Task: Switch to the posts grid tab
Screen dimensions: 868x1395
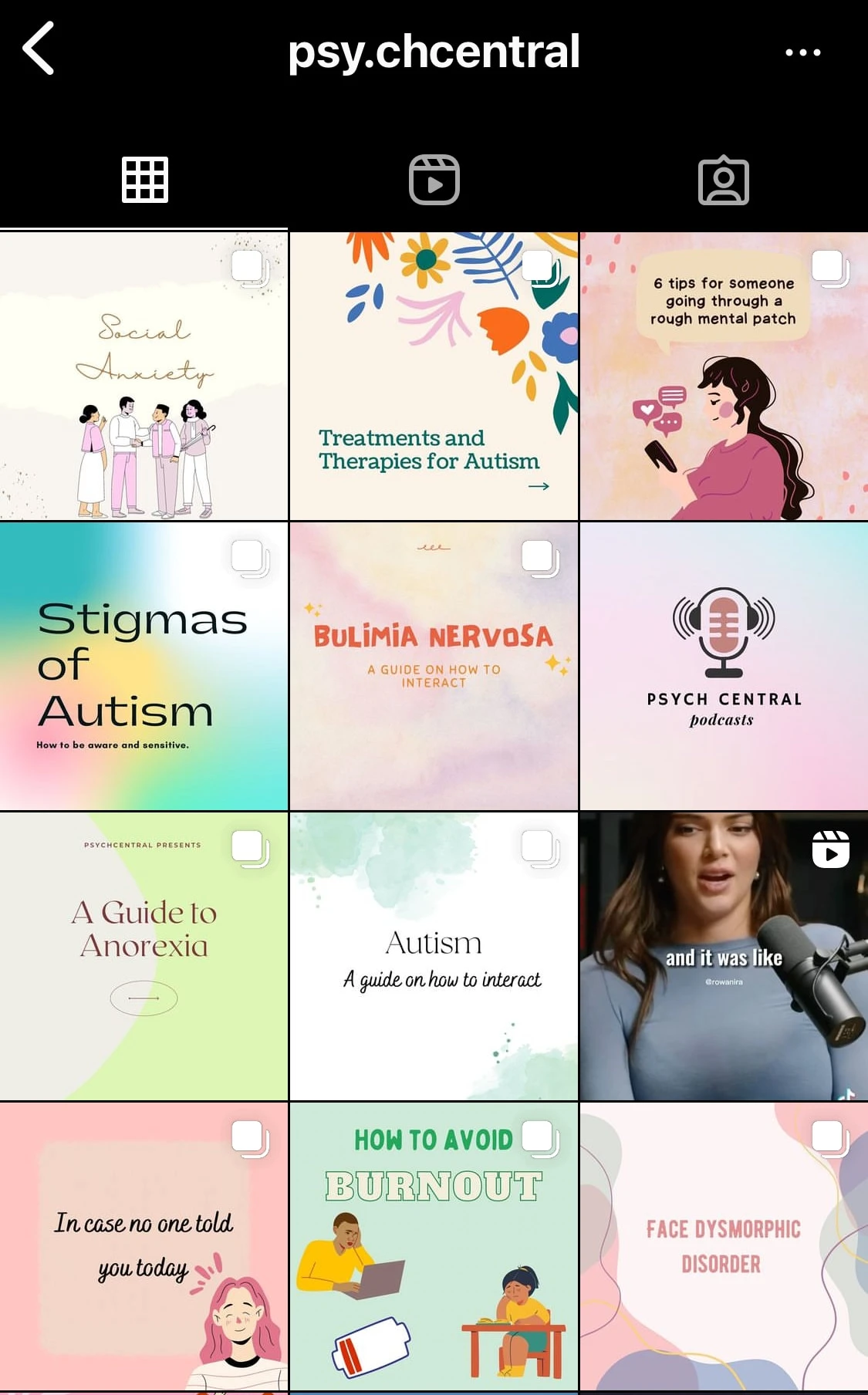Action: point(144,181)
